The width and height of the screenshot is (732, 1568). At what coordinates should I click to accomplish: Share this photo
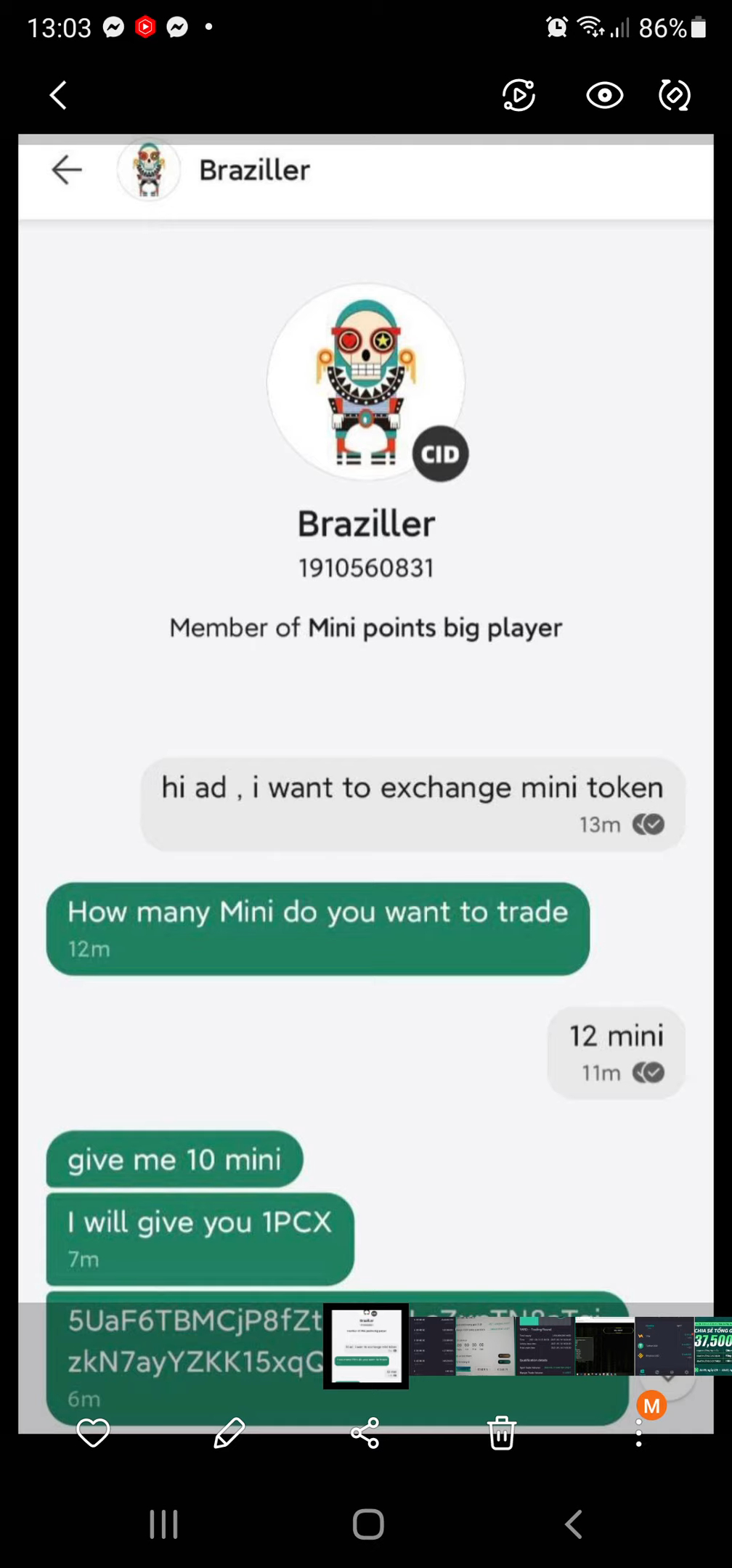365,1433
